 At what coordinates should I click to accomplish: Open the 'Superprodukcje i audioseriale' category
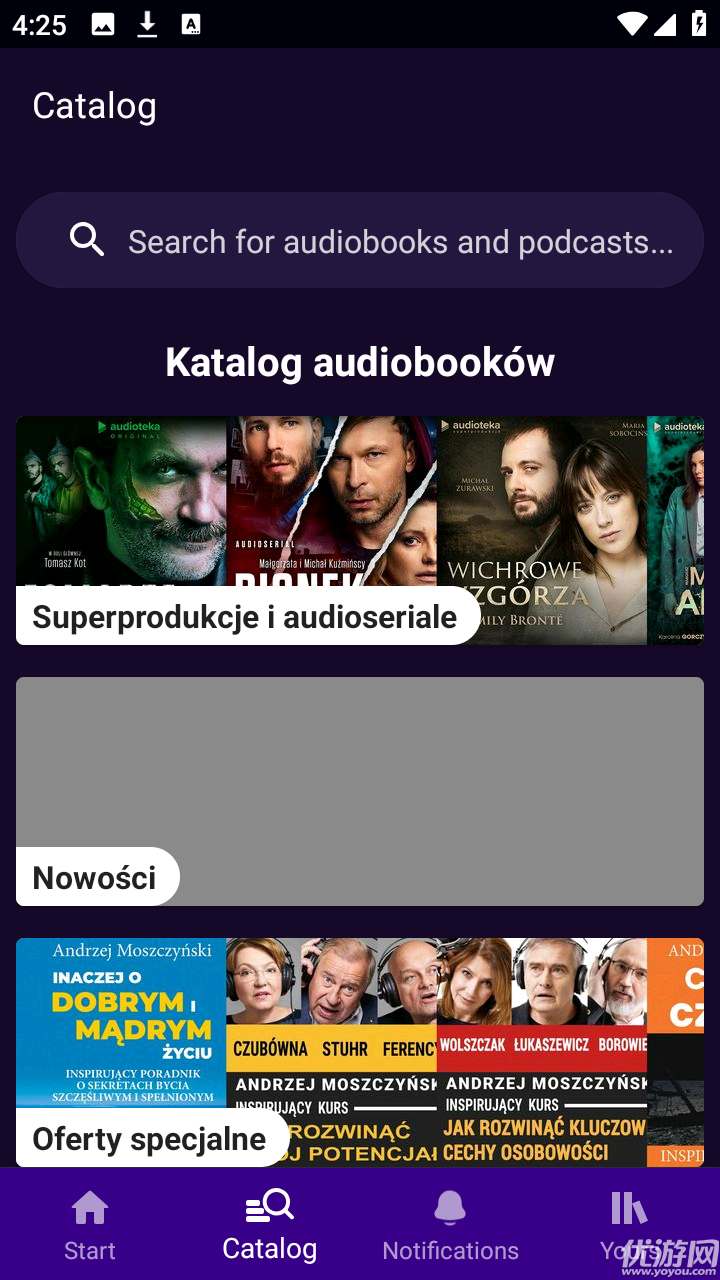(x=246, y=618)
